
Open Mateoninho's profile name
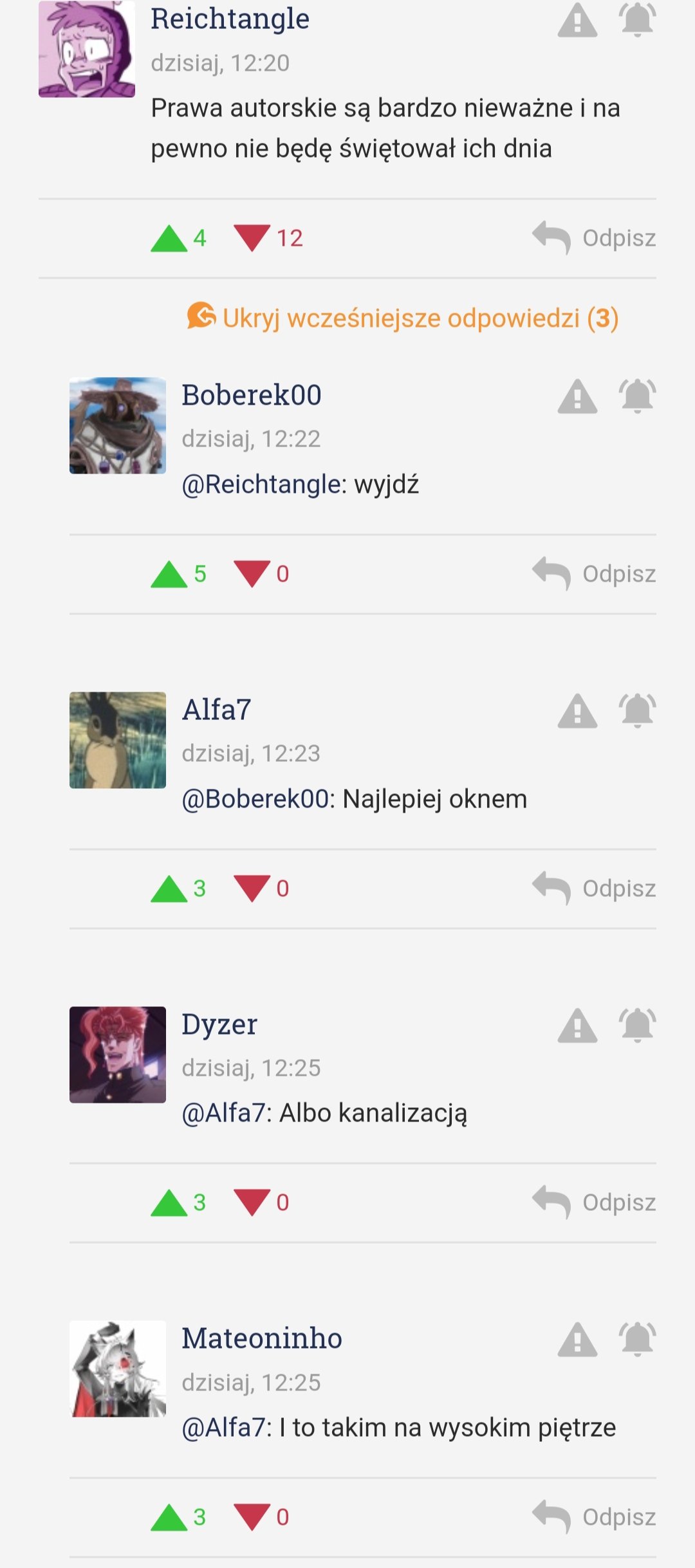(262, 1338)
